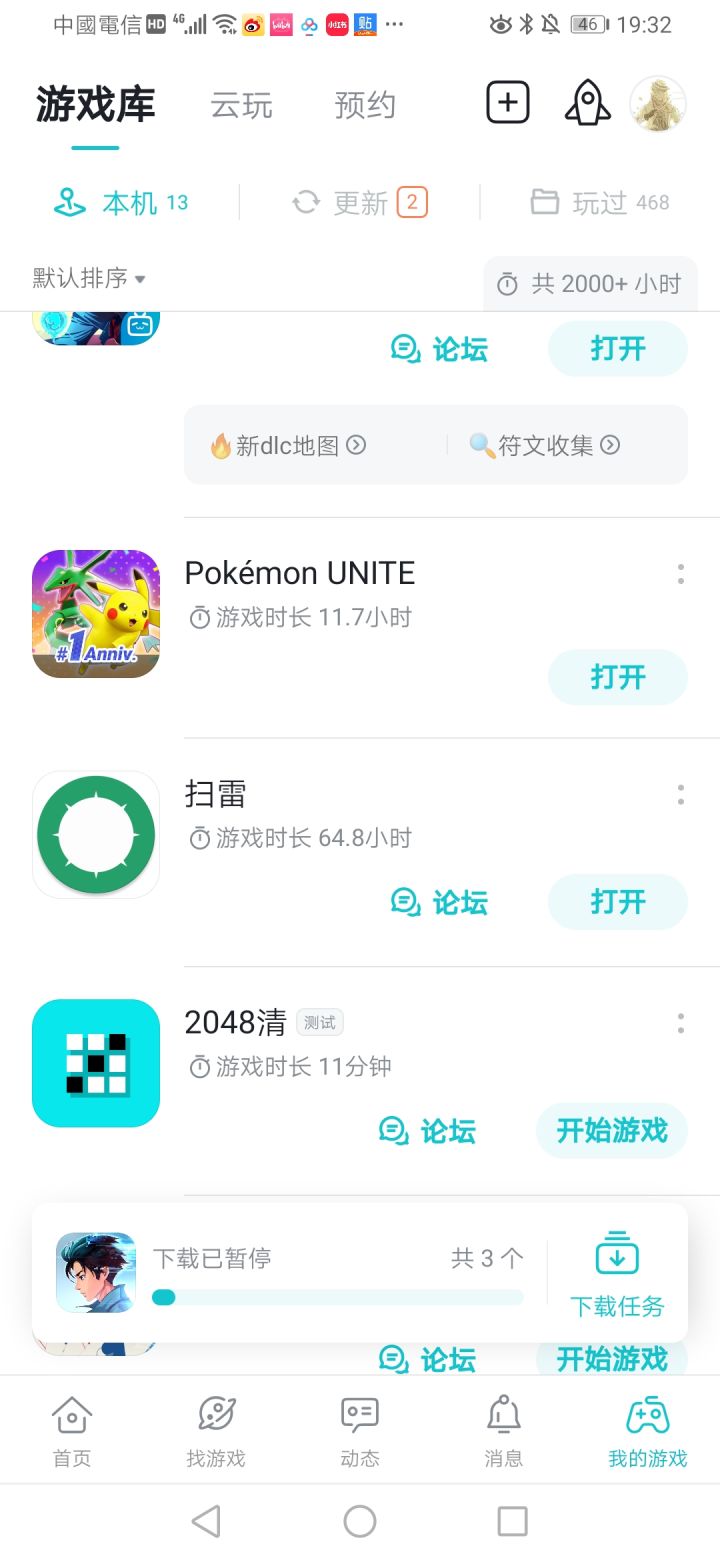This screenshot has height=1560, width=720.
Task: Start 2048清 with 开始游戏
Action: click(611, 1131)
